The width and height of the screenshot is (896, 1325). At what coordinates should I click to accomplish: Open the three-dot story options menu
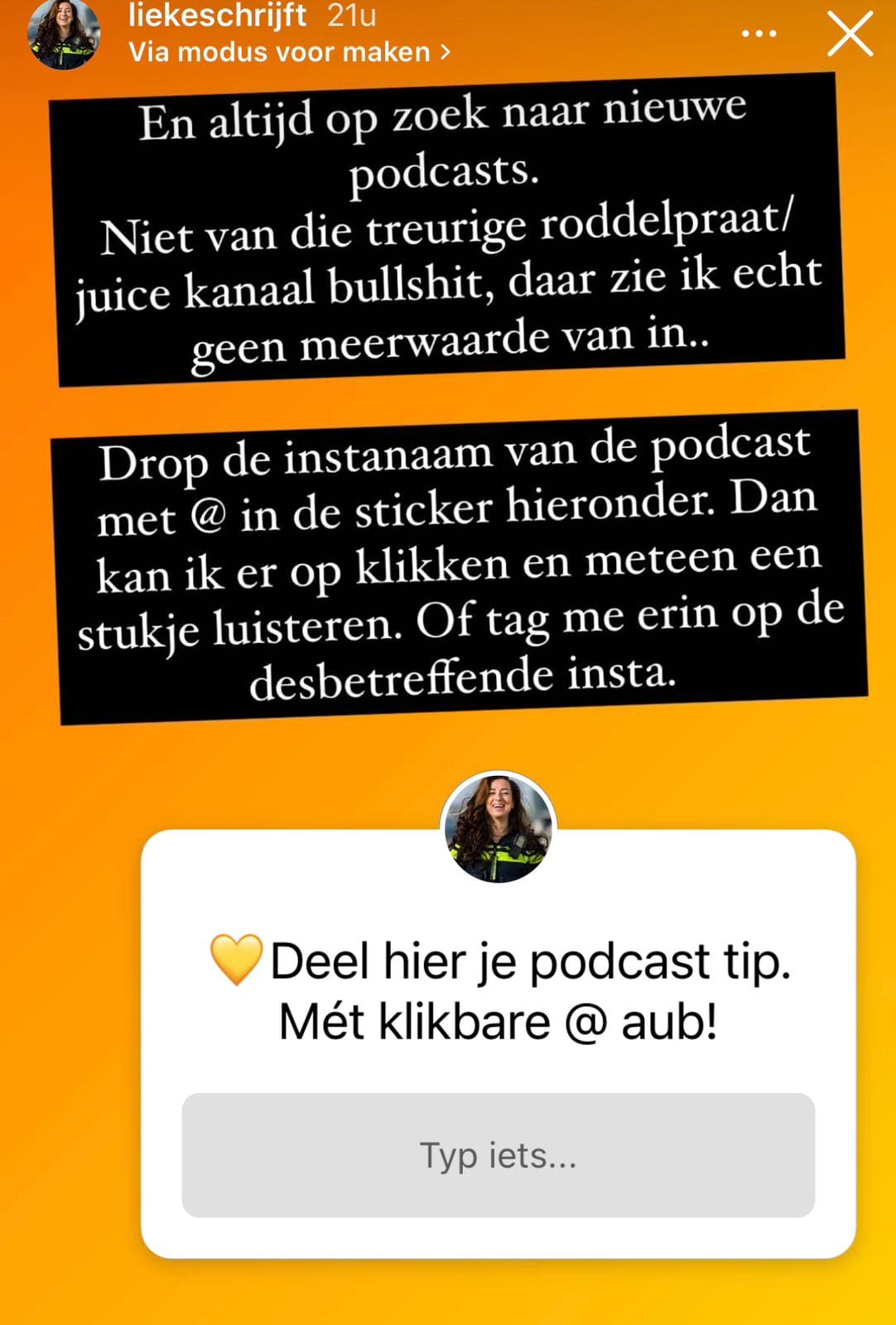tap(759, 34)
